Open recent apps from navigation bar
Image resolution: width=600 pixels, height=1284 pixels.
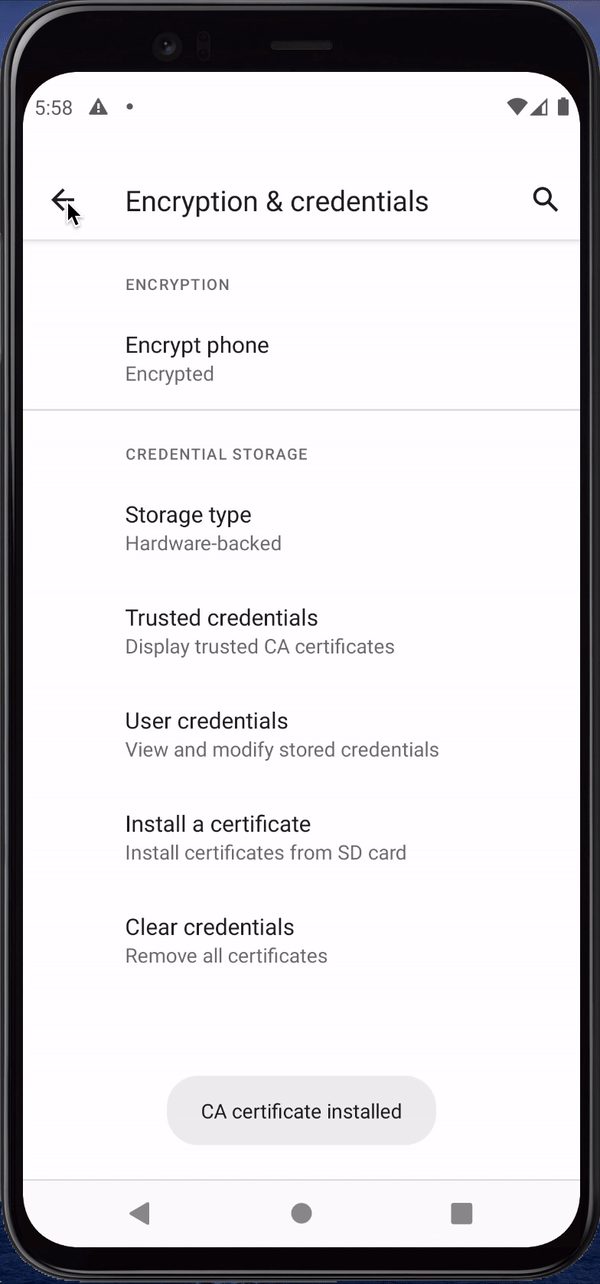(461, 1213)
